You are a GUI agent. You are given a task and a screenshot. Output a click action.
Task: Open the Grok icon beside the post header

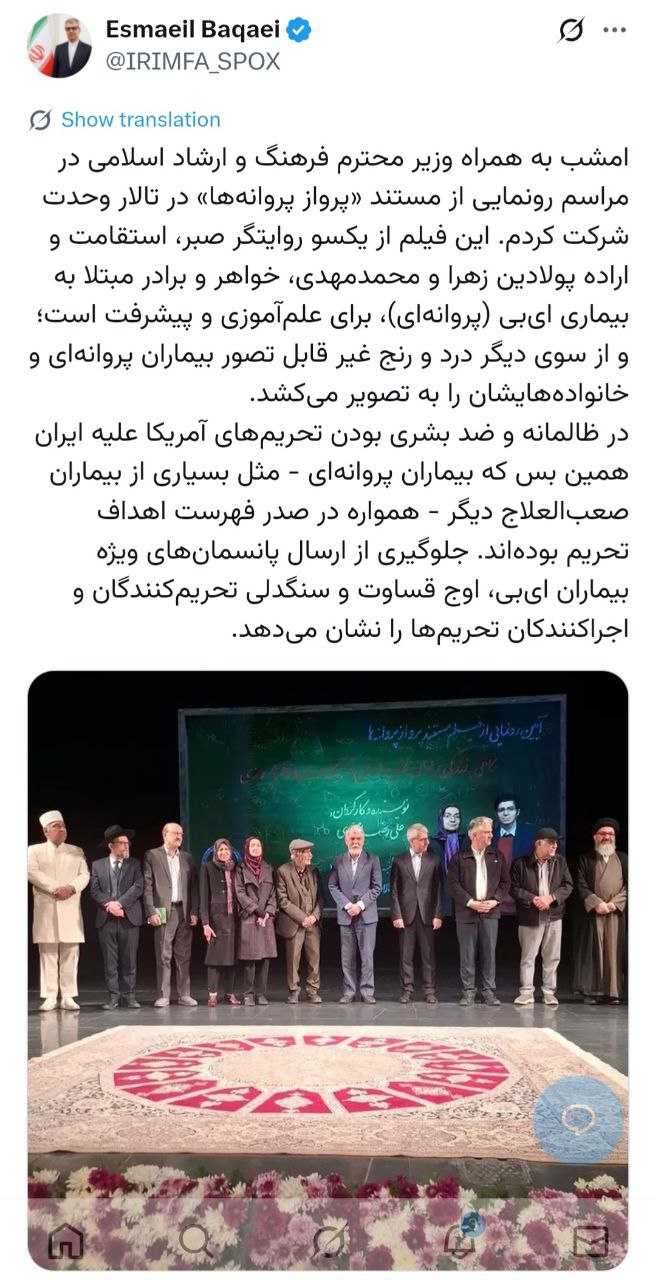pyautogui.click(x=570, y=31)
